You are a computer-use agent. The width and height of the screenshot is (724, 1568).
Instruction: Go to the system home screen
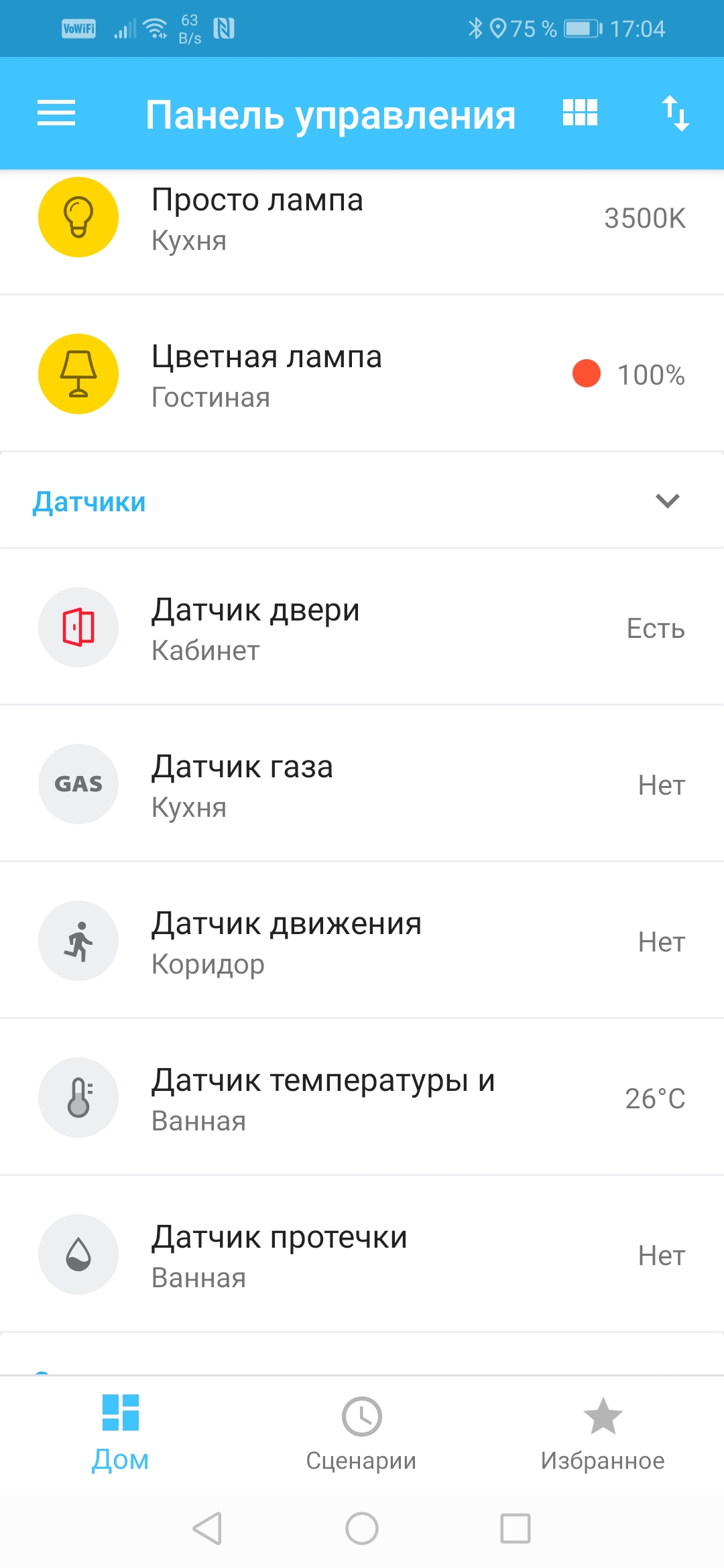point(362,1528)
